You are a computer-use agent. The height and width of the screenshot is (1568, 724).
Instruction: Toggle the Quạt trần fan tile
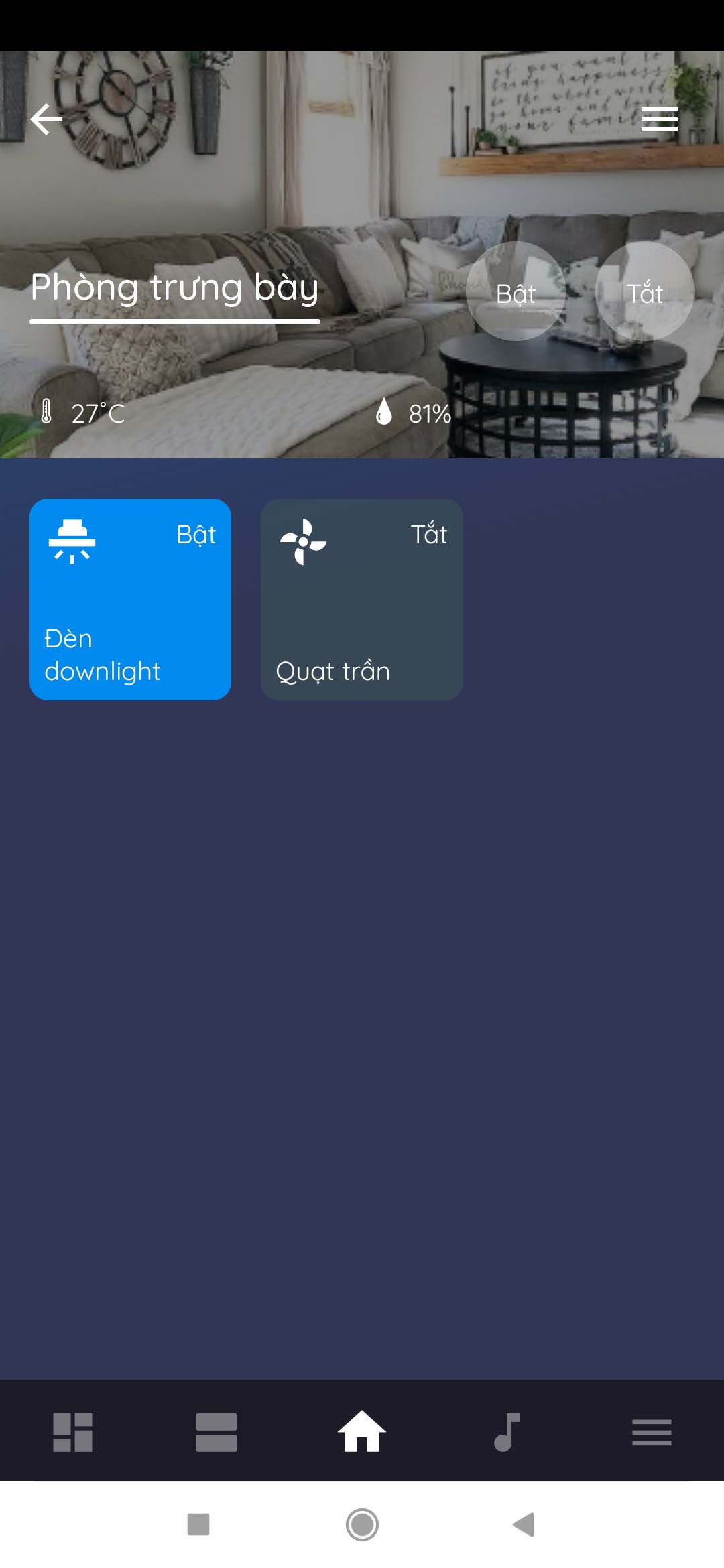pos(361,599)
